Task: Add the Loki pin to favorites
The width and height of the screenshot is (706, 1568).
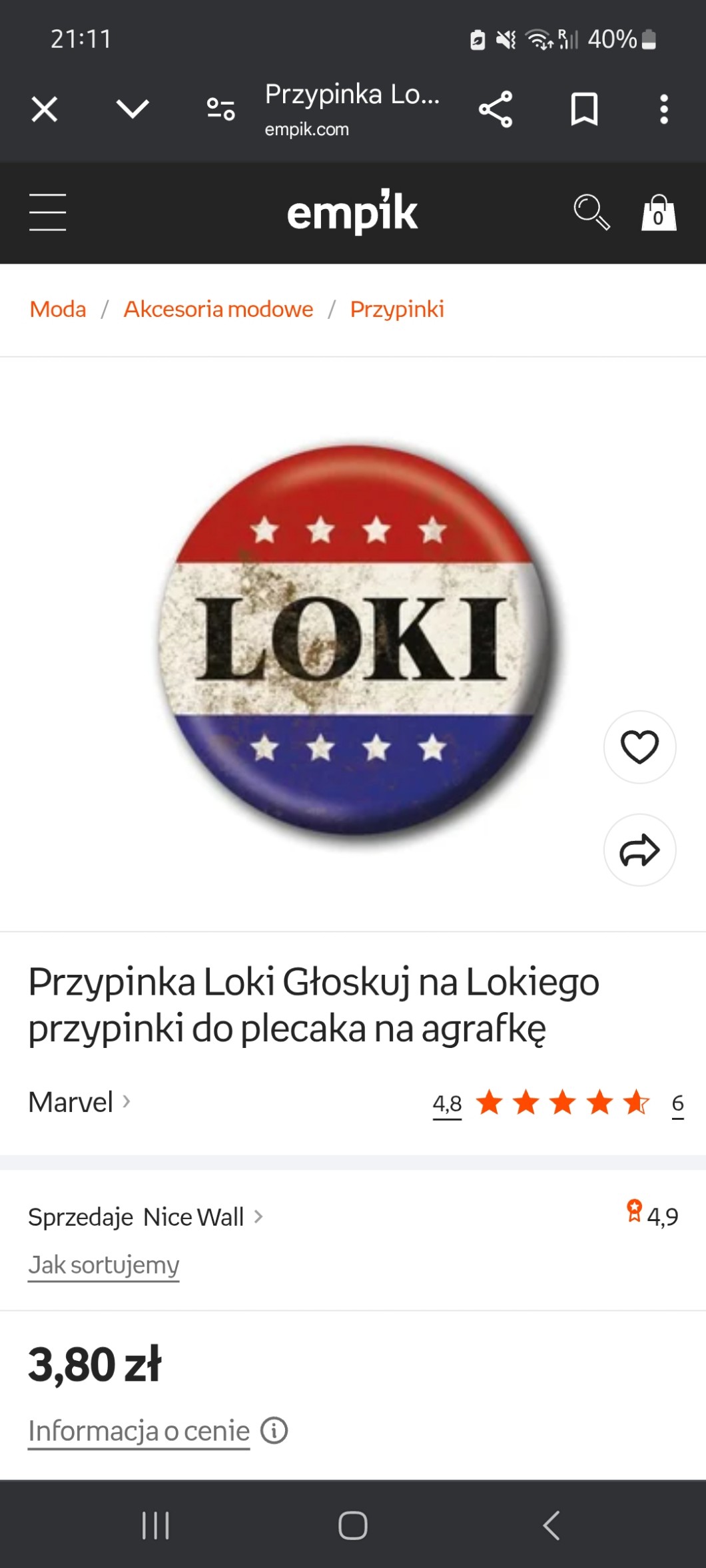Action: pos(639,747)
